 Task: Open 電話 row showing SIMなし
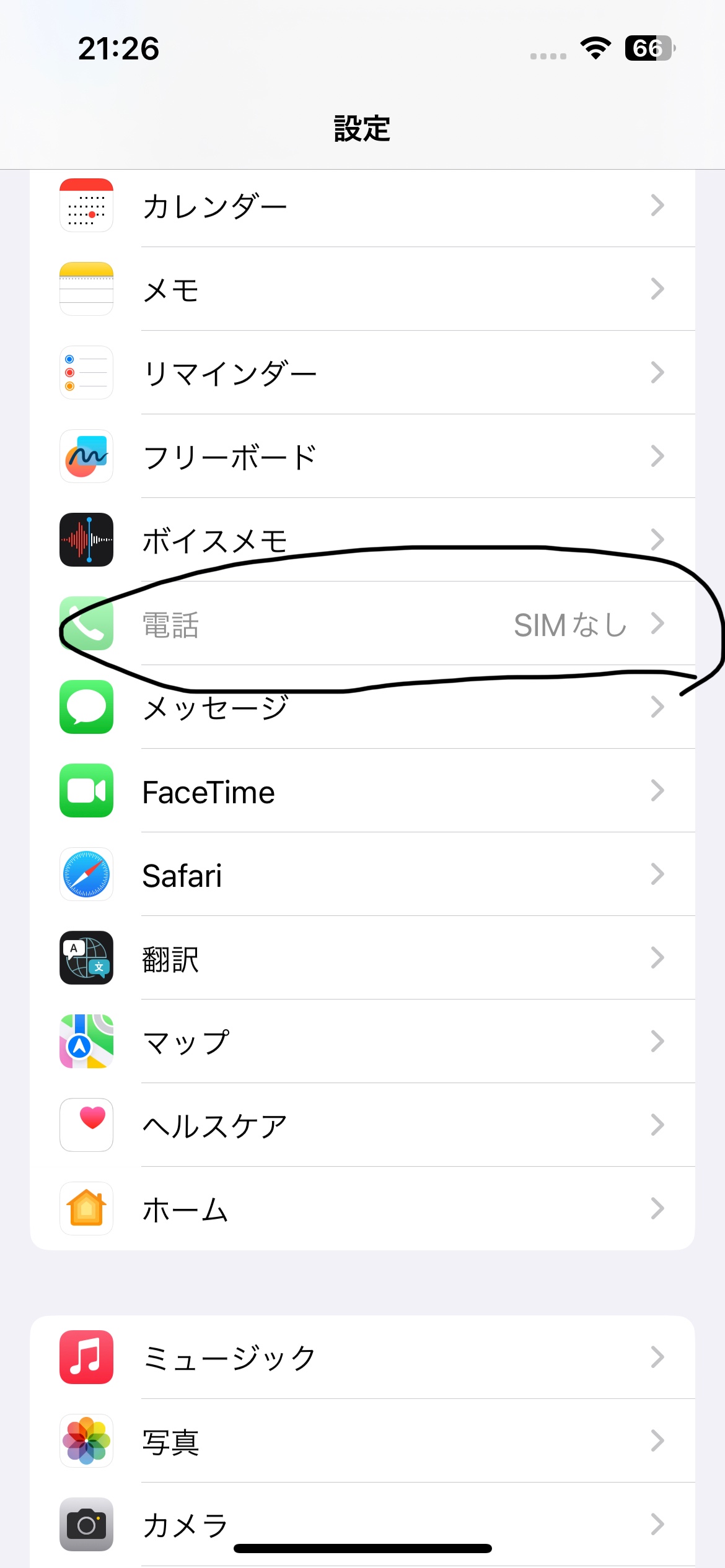[x=362, y=624]
